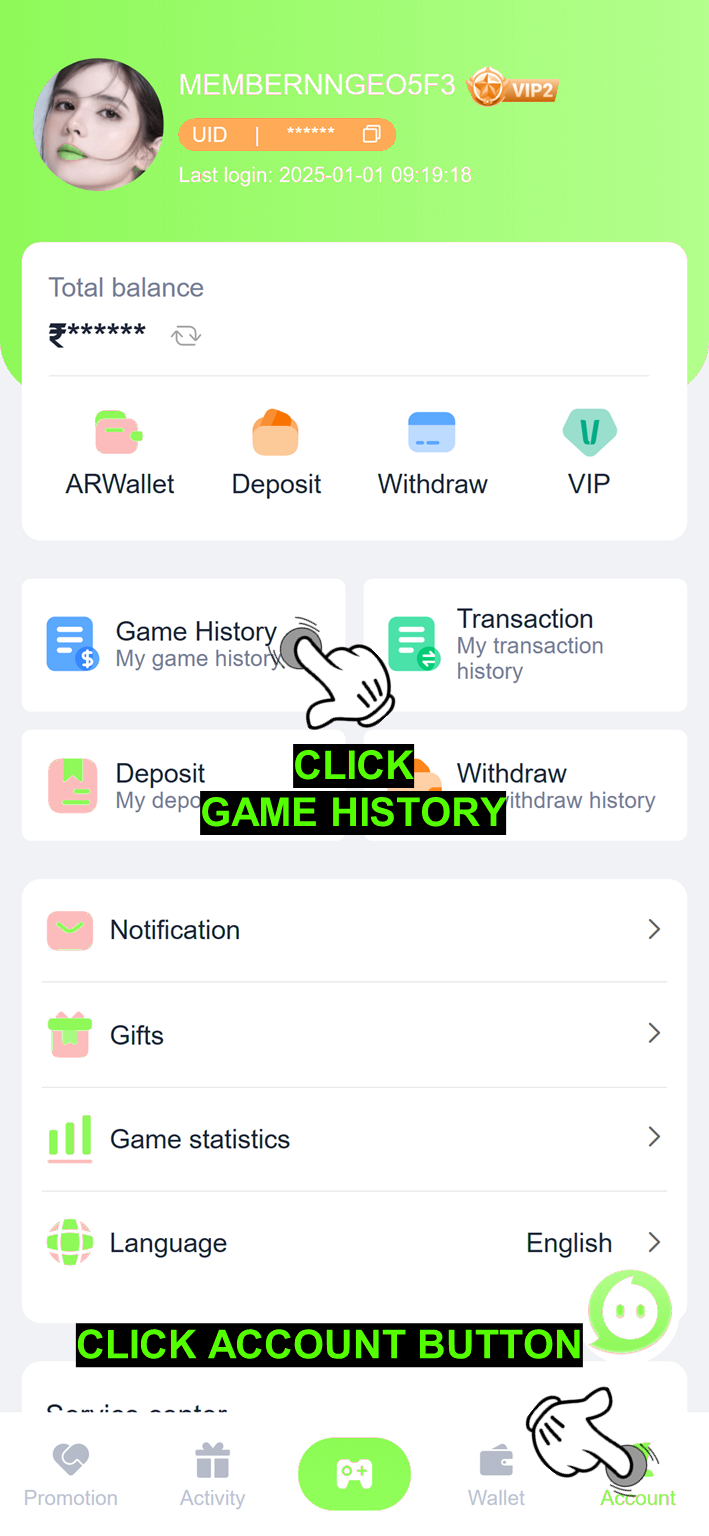
Task: Tap the profile avatar picture
Action: (x=98, y=124)
